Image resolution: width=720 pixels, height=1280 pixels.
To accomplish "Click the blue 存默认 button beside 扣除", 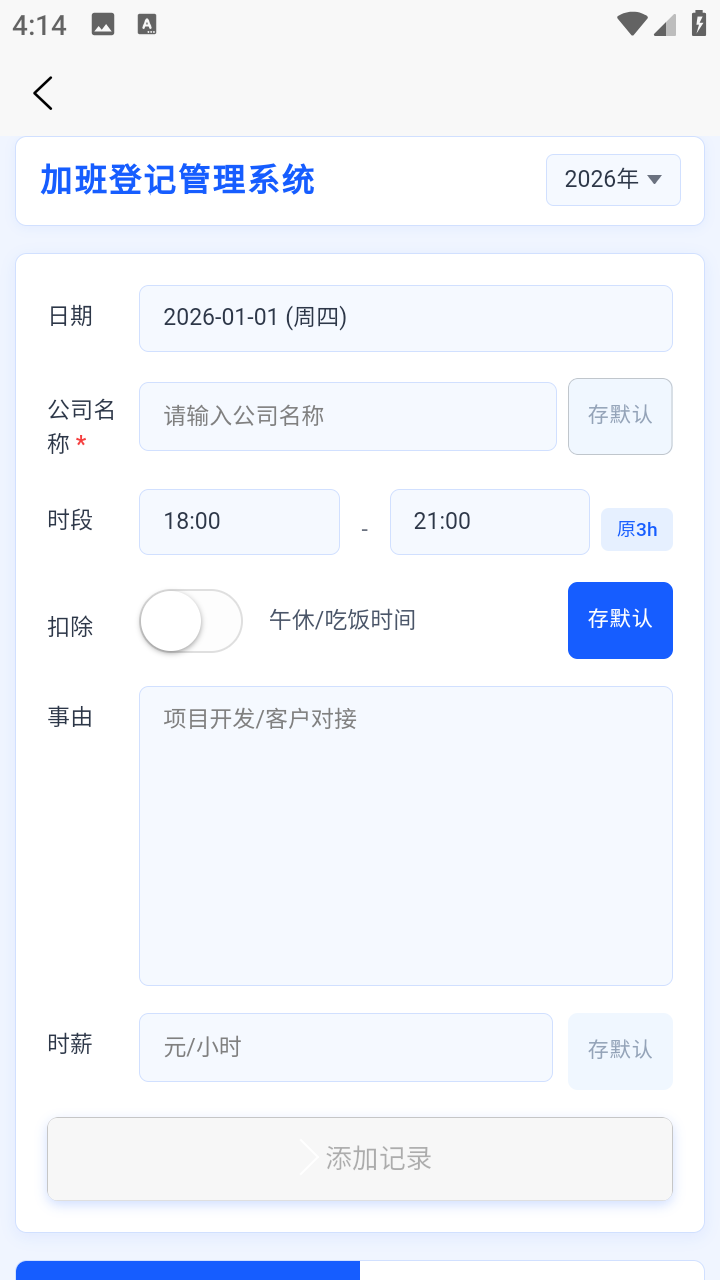I will pyautogui.click(x=620, y=620).
